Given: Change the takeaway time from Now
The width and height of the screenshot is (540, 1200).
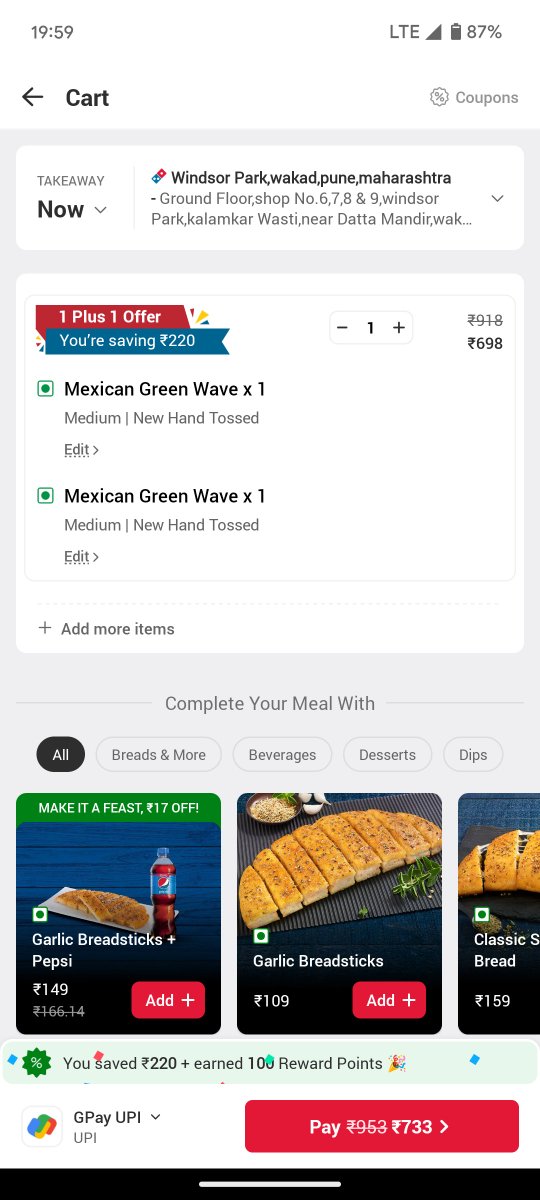Looking at the screenshot, I should point(72,209).
